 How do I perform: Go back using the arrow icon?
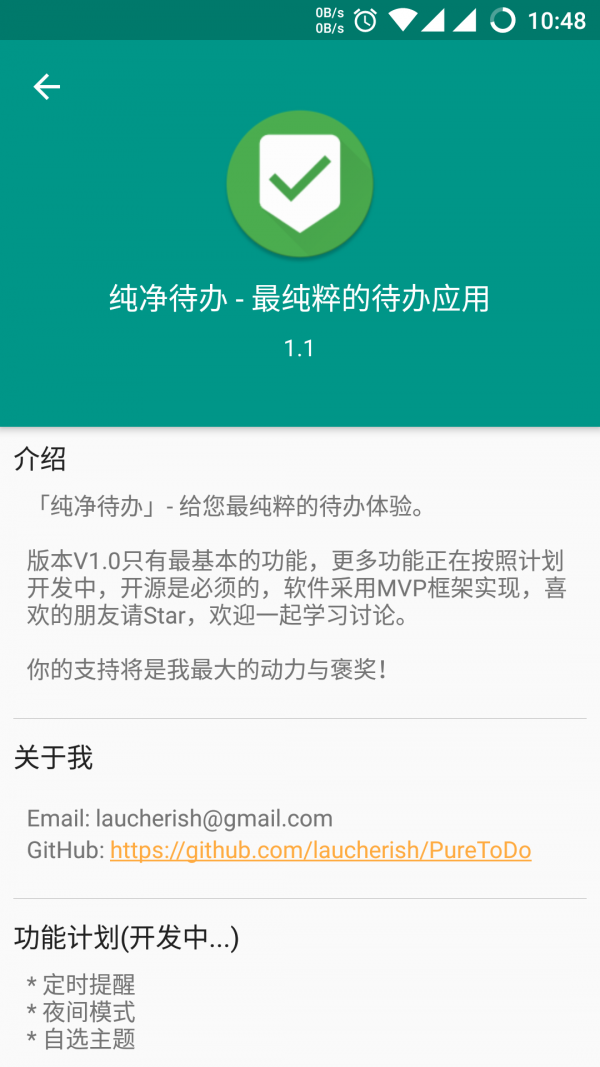47,87
